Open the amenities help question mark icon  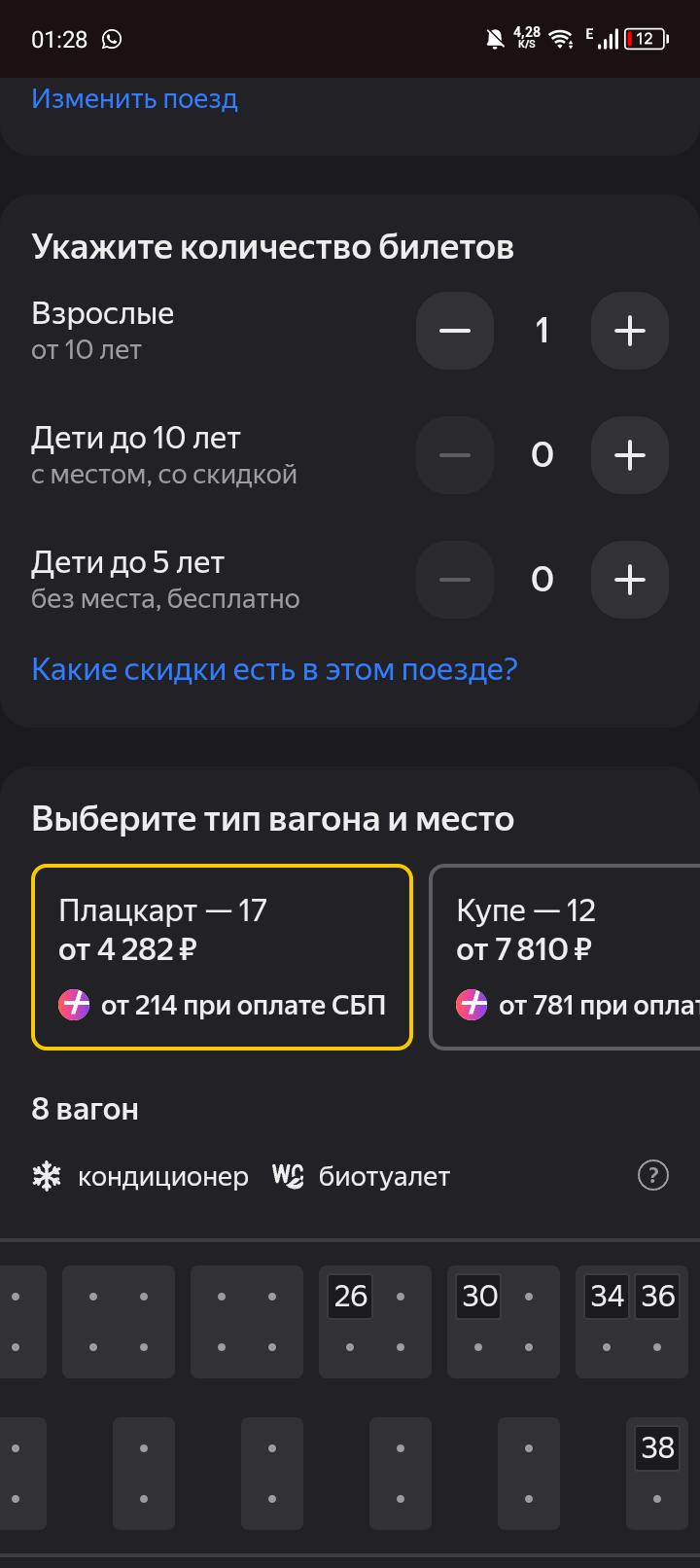click(x=652, y=1175)
